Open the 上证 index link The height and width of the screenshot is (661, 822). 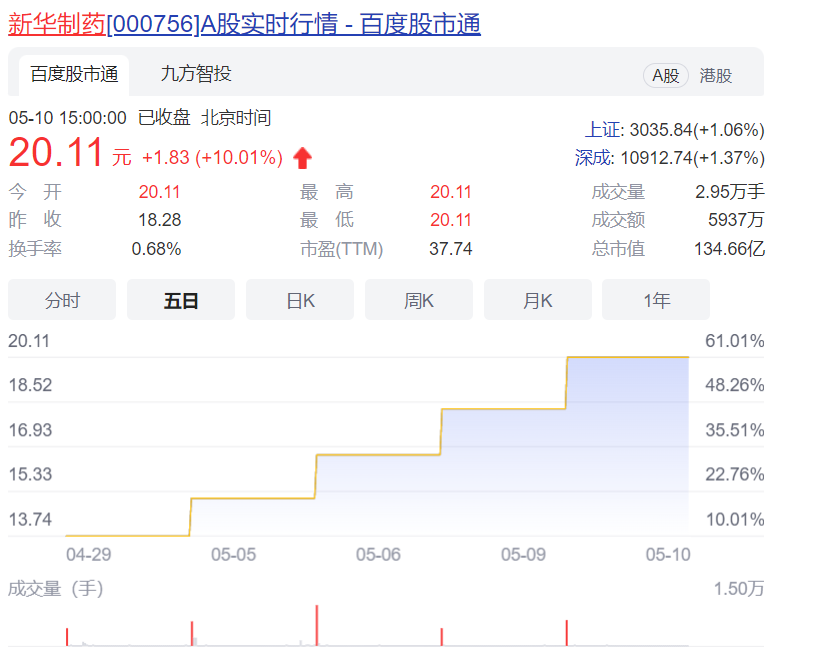603,130
